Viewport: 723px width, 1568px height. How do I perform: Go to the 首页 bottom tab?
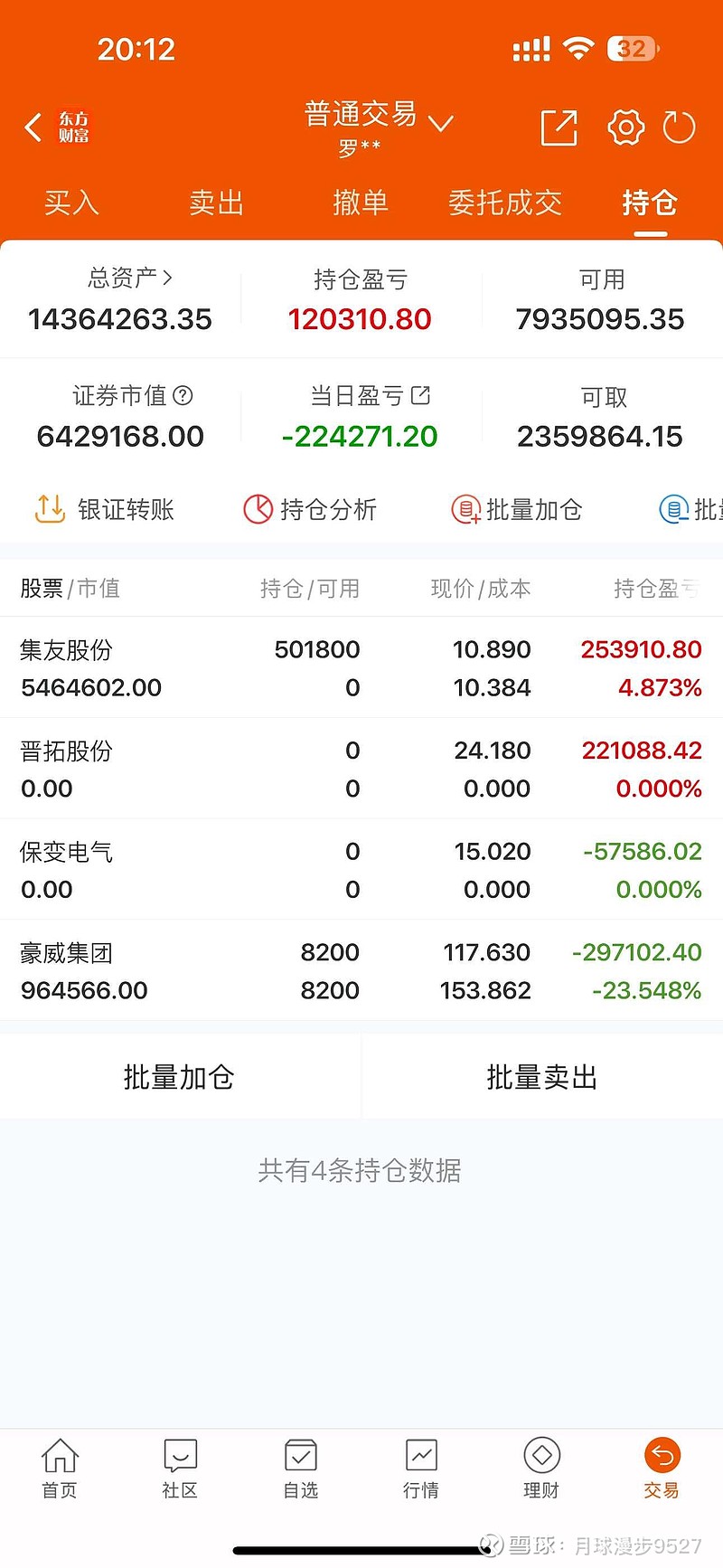(60, 1469)
